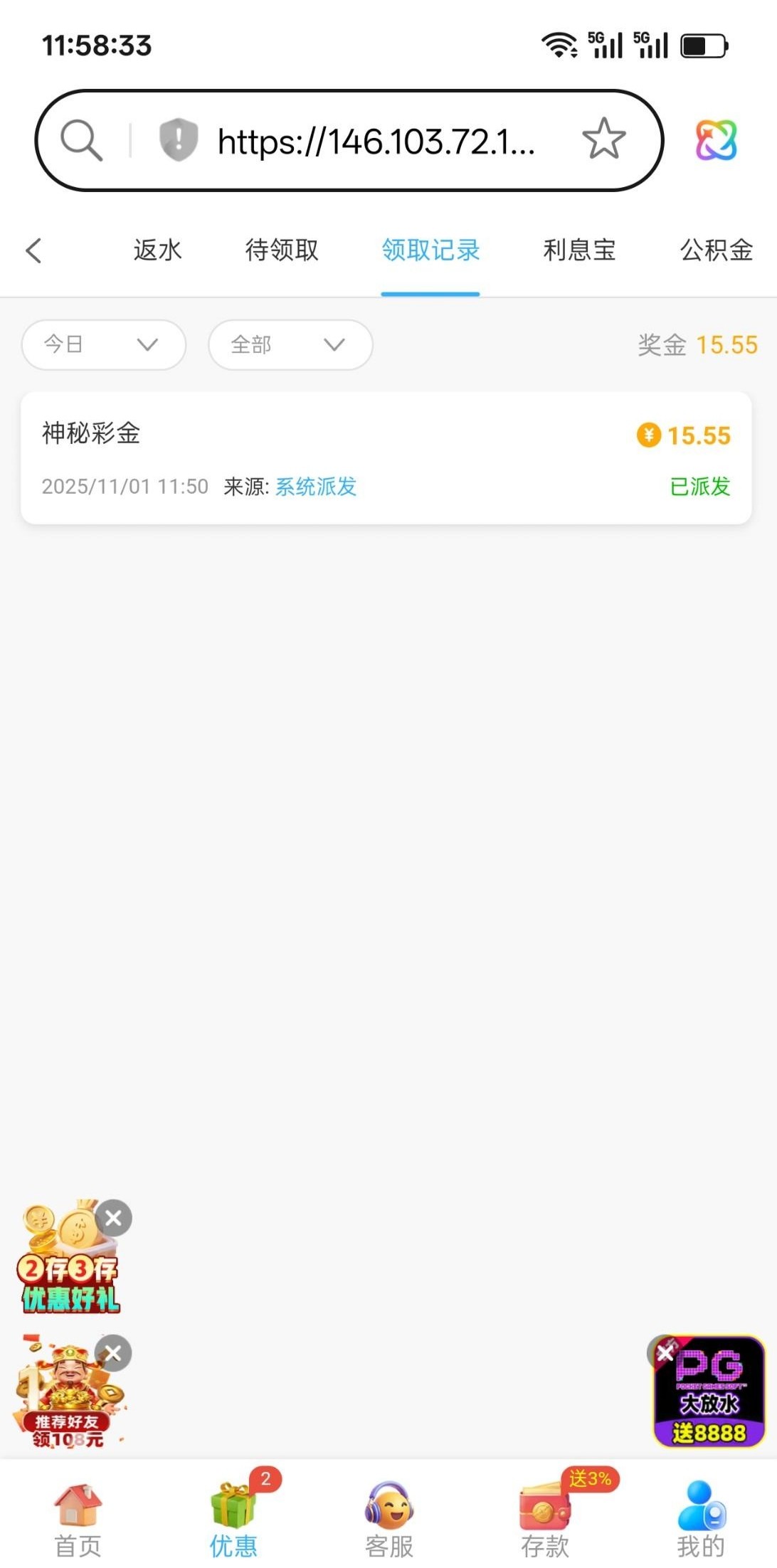Switch to the 公积金 tab
Screen dimensions: 777x1568
[x=716, y=250]
